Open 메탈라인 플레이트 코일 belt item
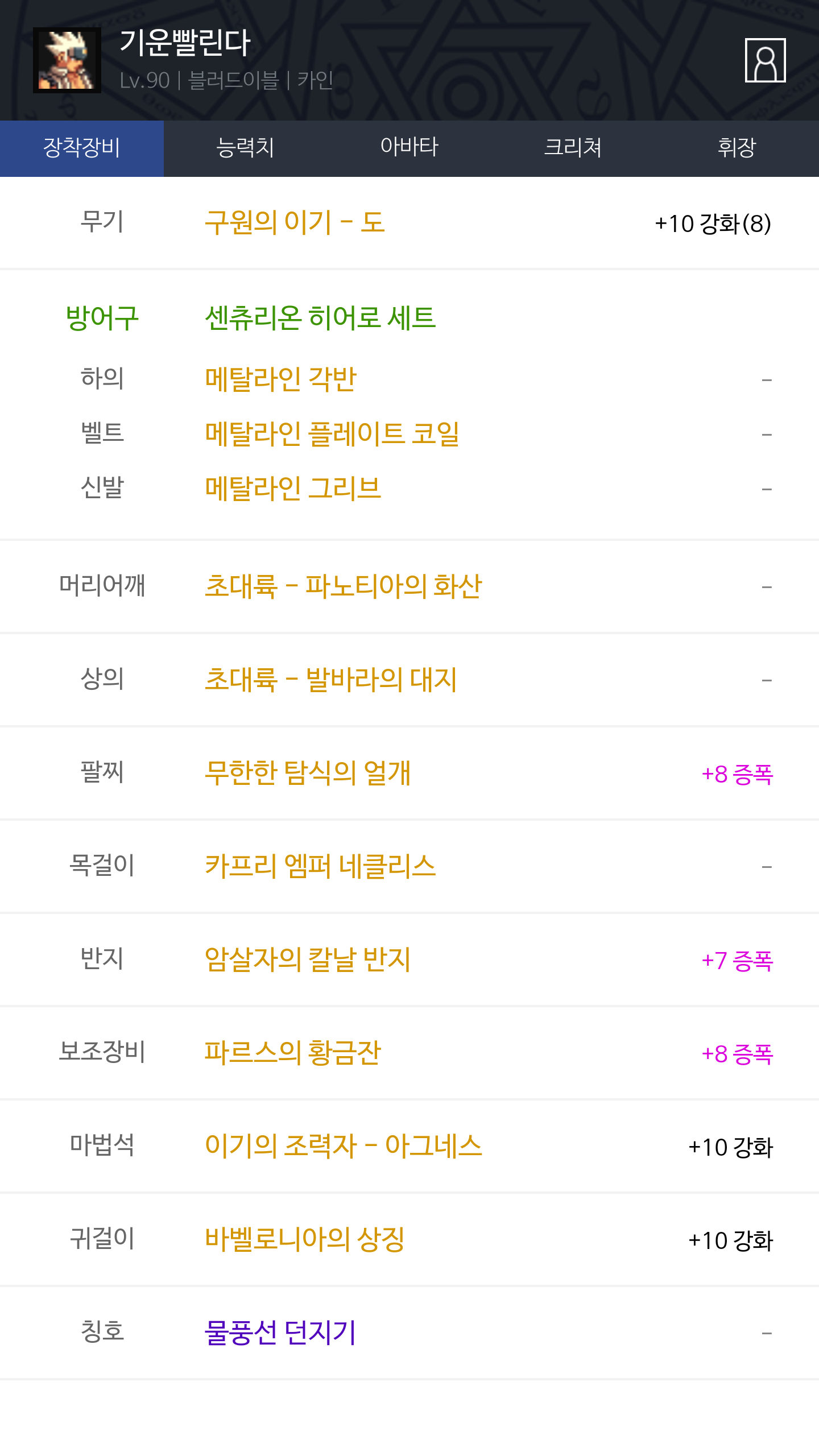Screen dimensions: 819x1456 [x=332, y=433]
